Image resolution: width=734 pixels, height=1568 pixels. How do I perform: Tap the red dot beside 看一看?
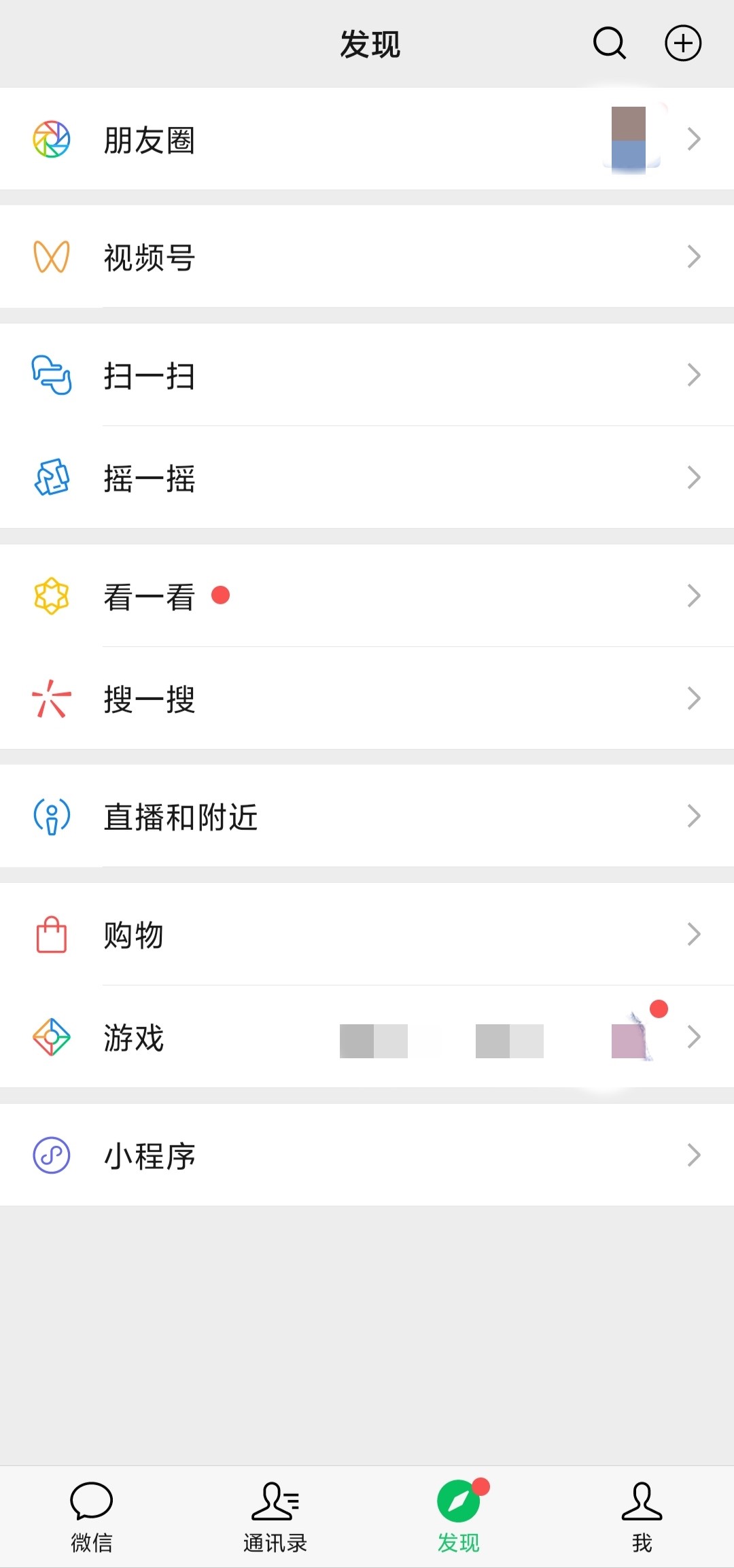tap(219, 596)
